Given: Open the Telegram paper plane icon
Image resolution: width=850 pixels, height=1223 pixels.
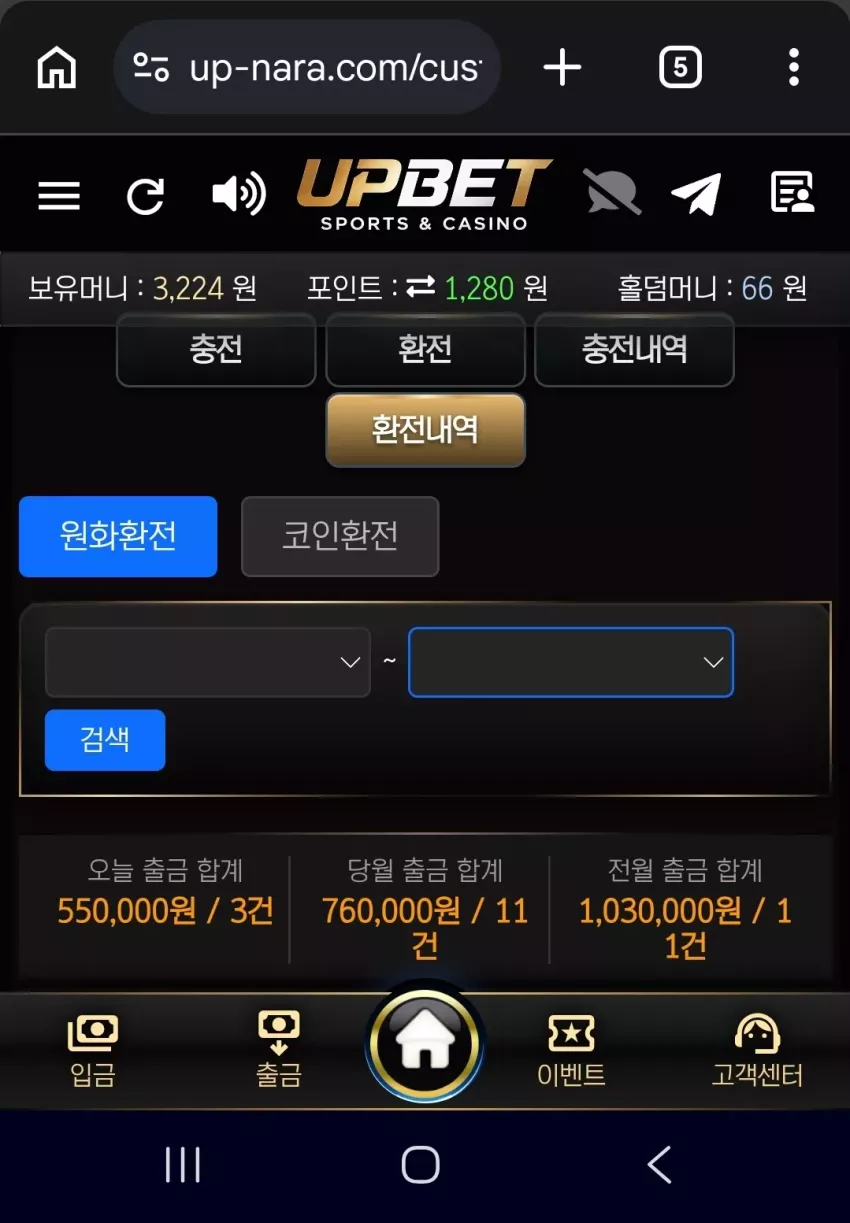Looking at the screenshot, I should pos(696,194).
